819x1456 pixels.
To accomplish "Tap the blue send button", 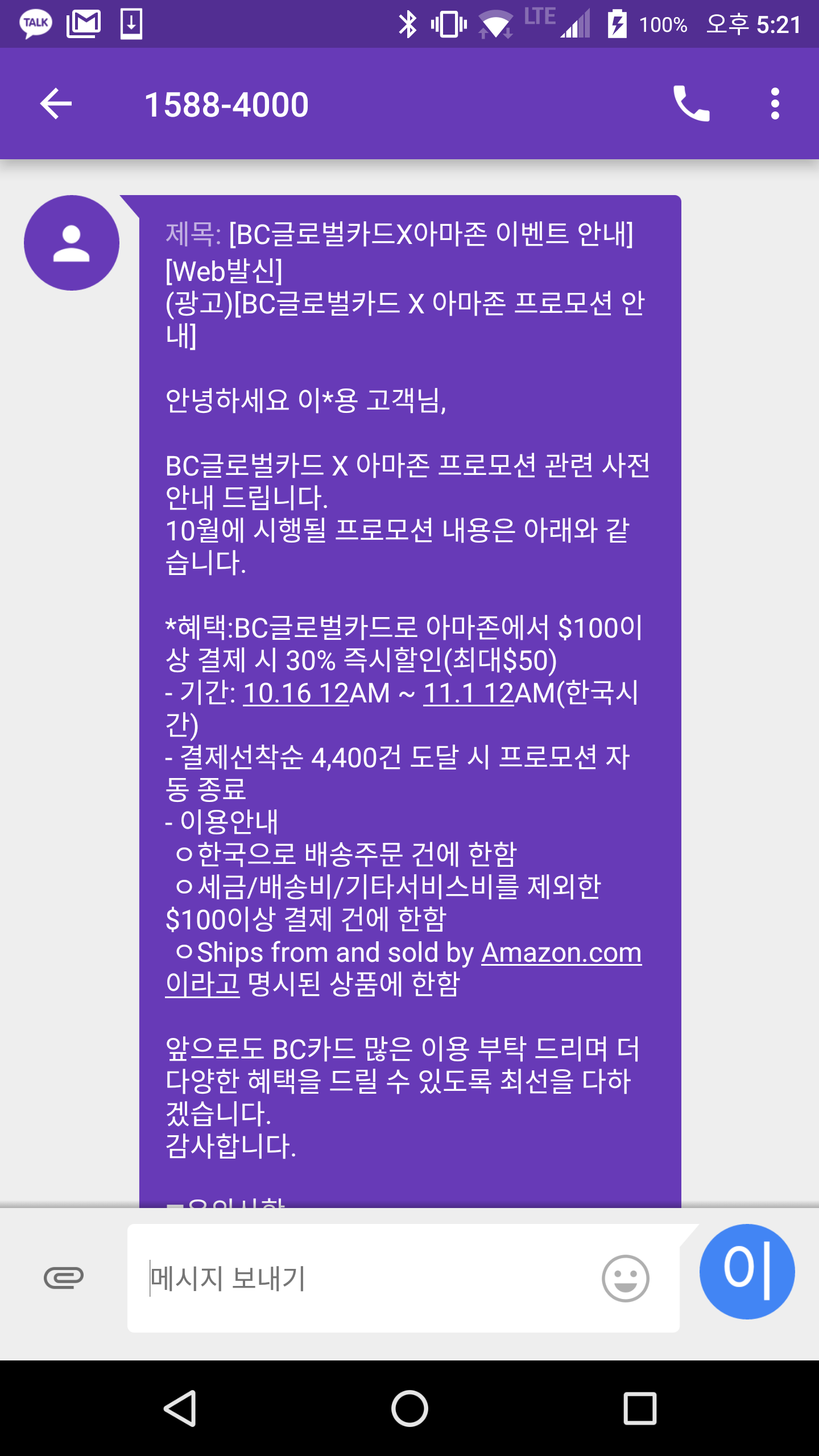I will click(x=747, y=1272).
